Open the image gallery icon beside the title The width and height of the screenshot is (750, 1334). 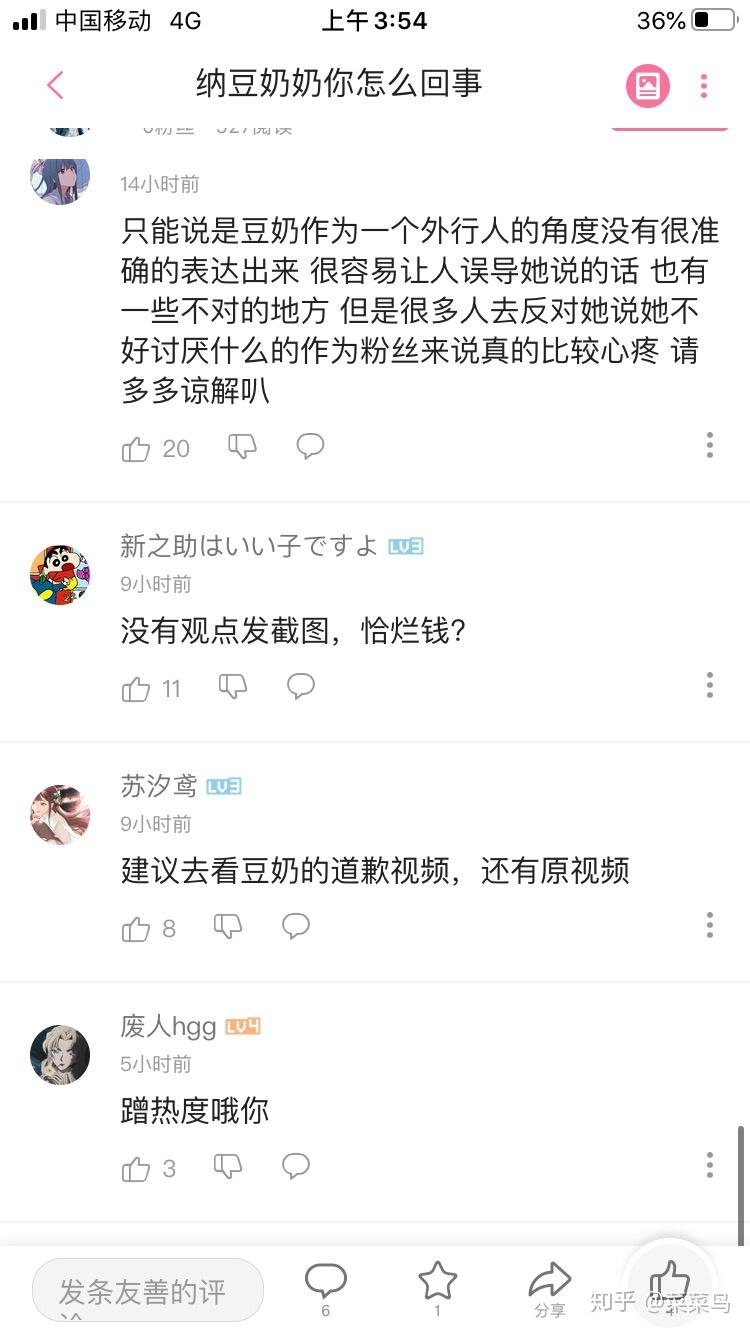645,86
